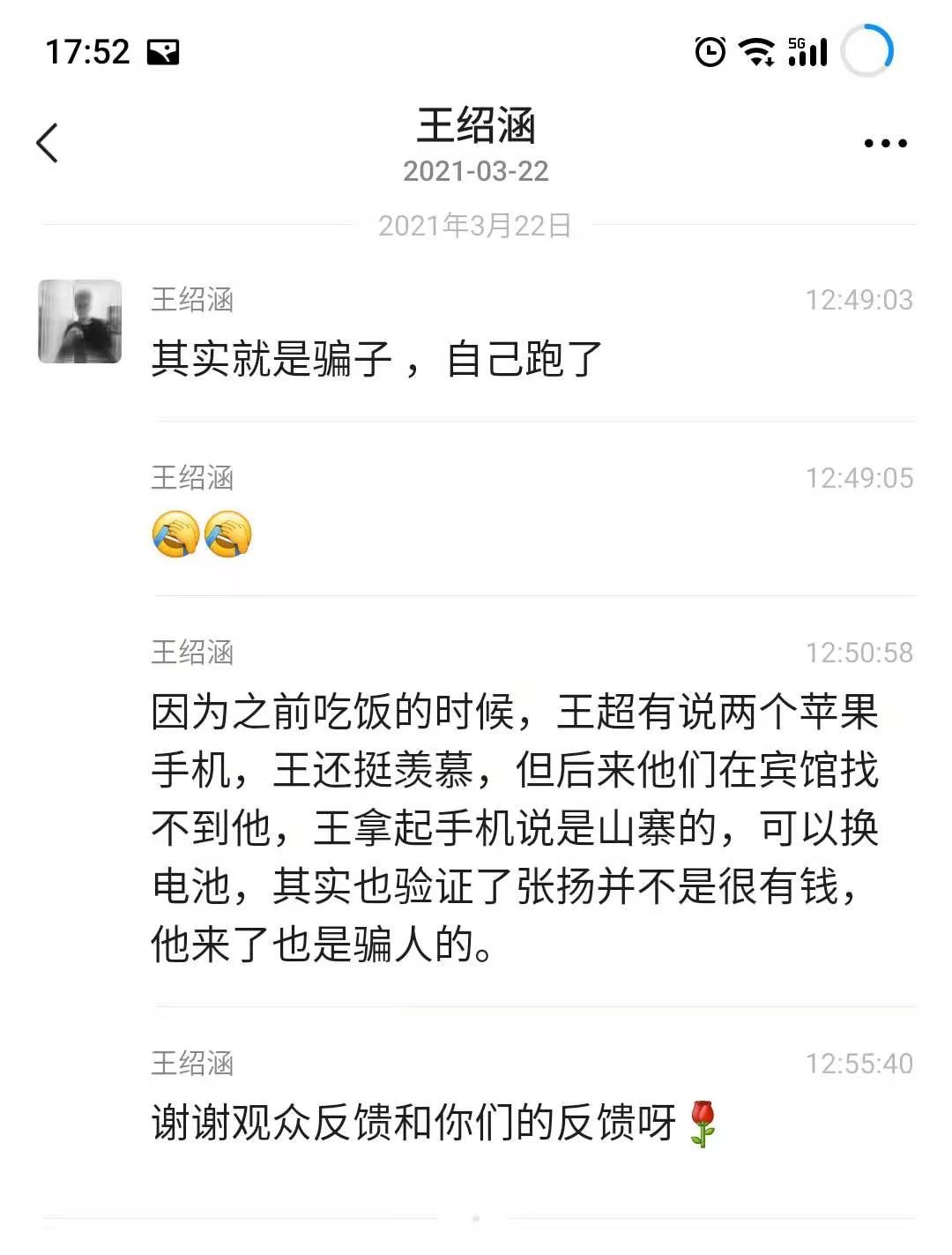Go back using the top-left arrow
The height and width of the screenshot is (1255, 952).
[48, 143]
